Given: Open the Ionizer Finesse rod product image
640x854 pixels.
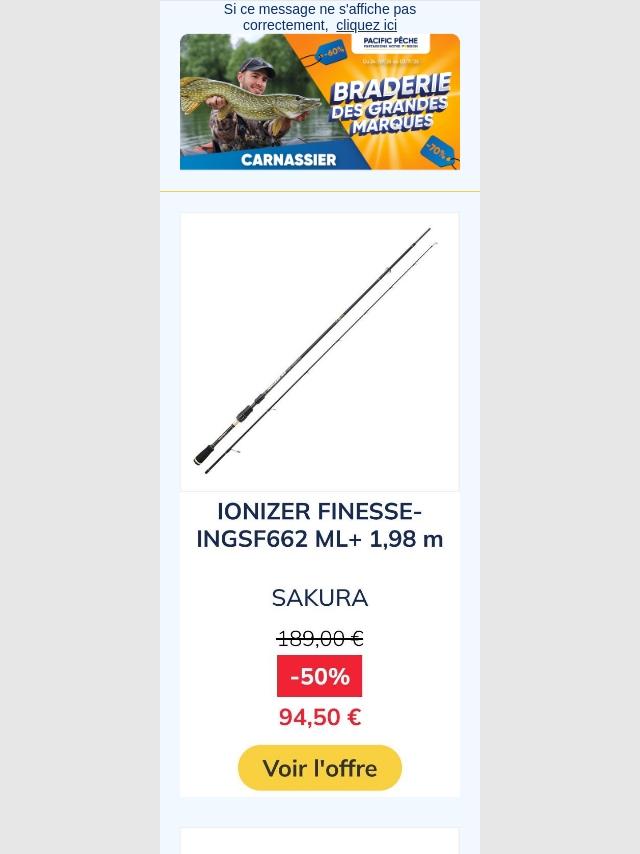Looking at the screenshot, I should (319, 351).
